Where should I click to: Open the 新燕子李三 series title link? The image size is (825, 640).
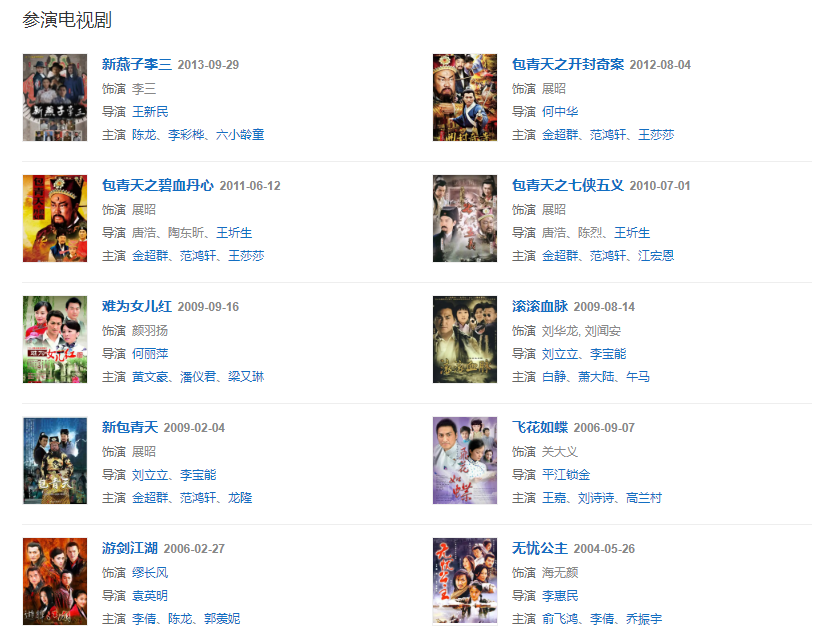coord(137,65)
